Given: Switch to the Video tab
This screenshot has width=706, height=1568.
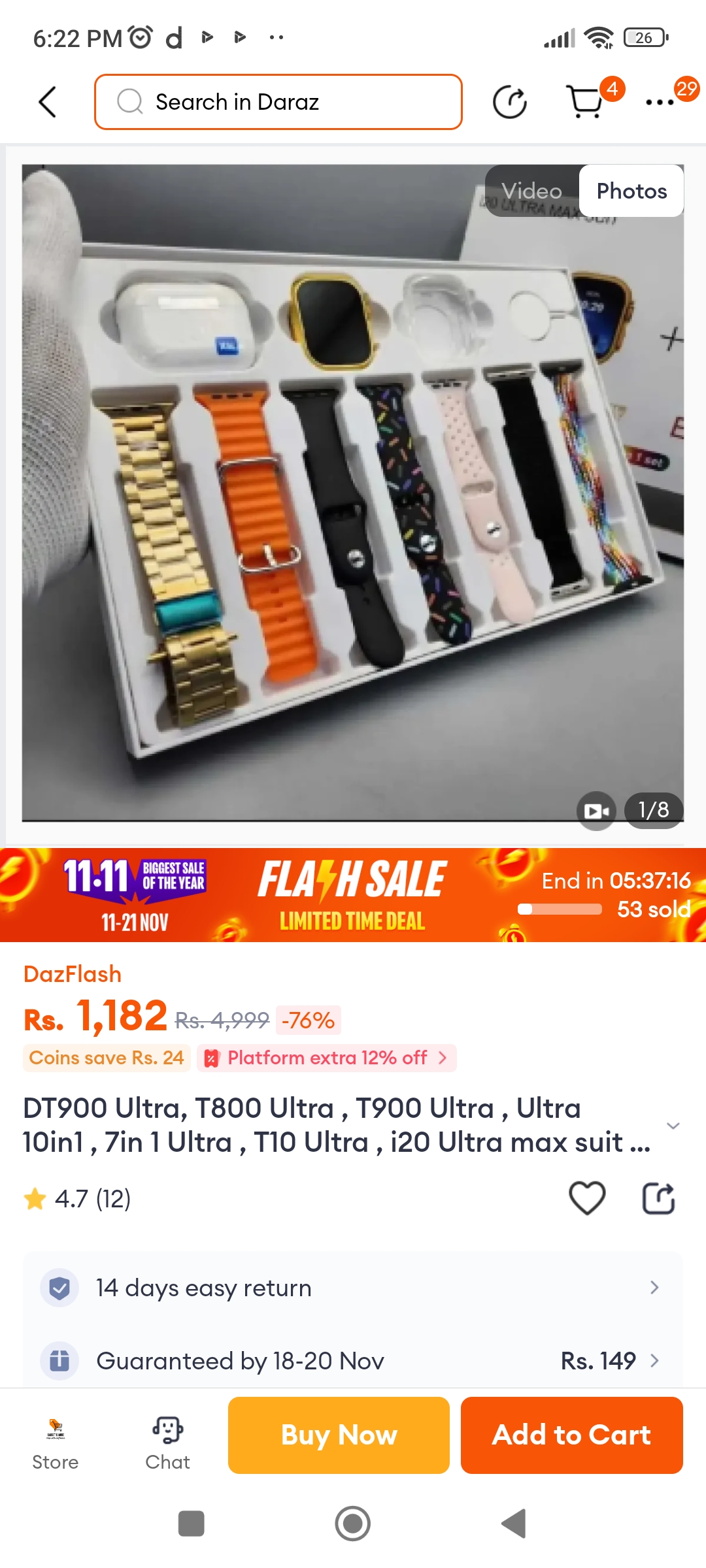Looking at the screenshot, I should 531,191.
